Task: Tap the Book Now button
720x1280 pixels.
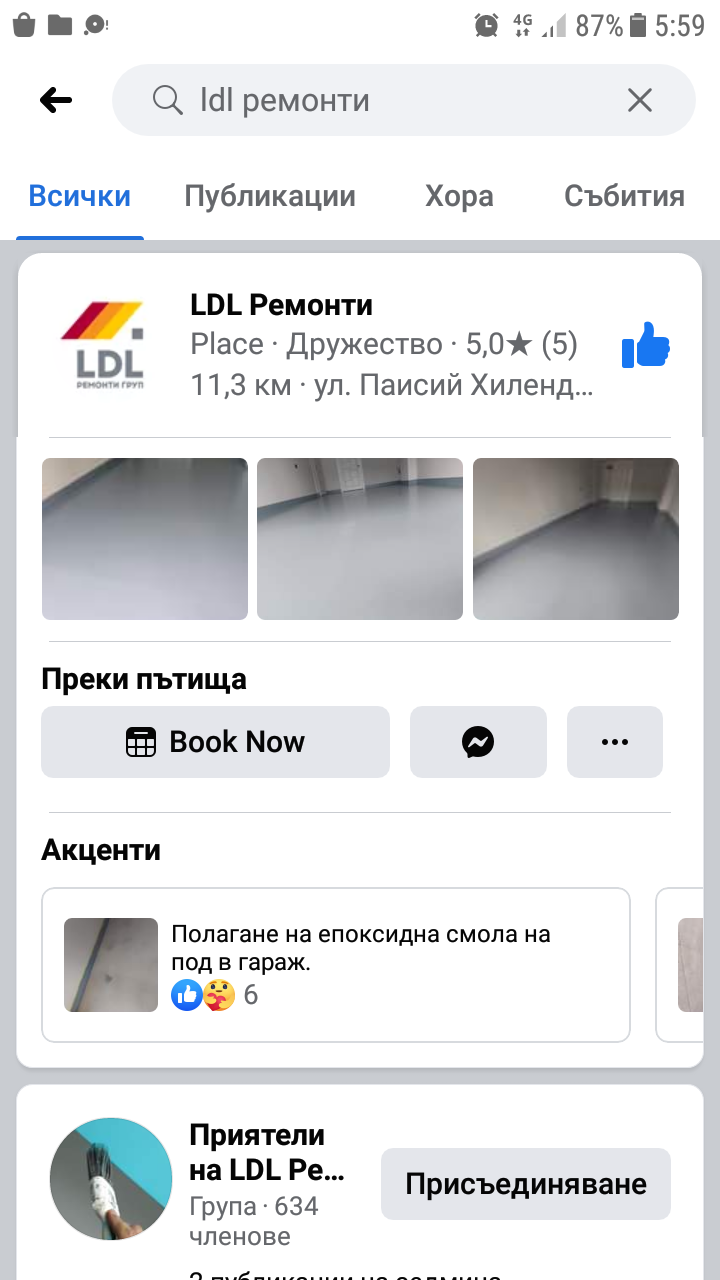Action: [215, 742]
